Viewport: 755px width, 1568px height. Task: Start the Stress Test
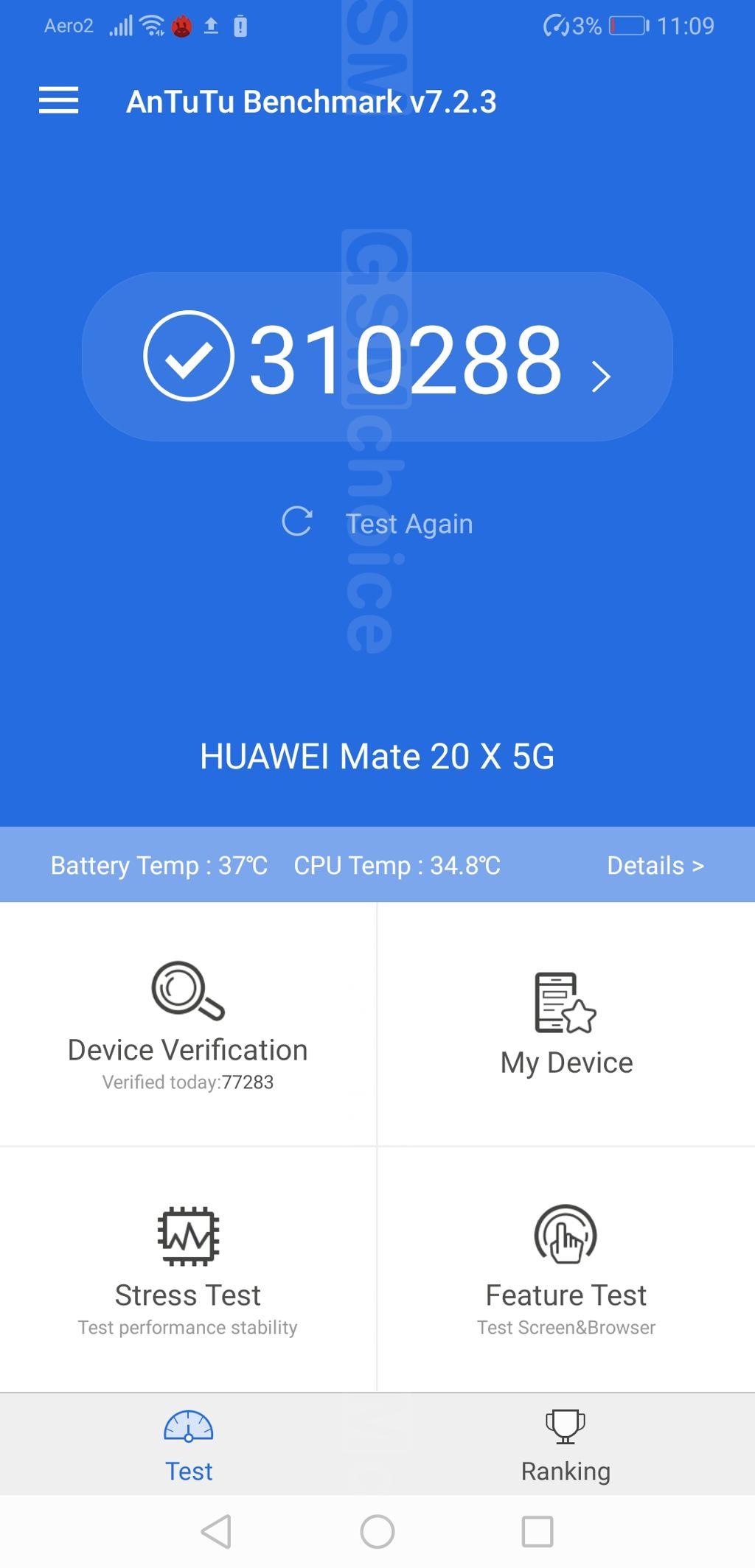[x=188, y=1270]
